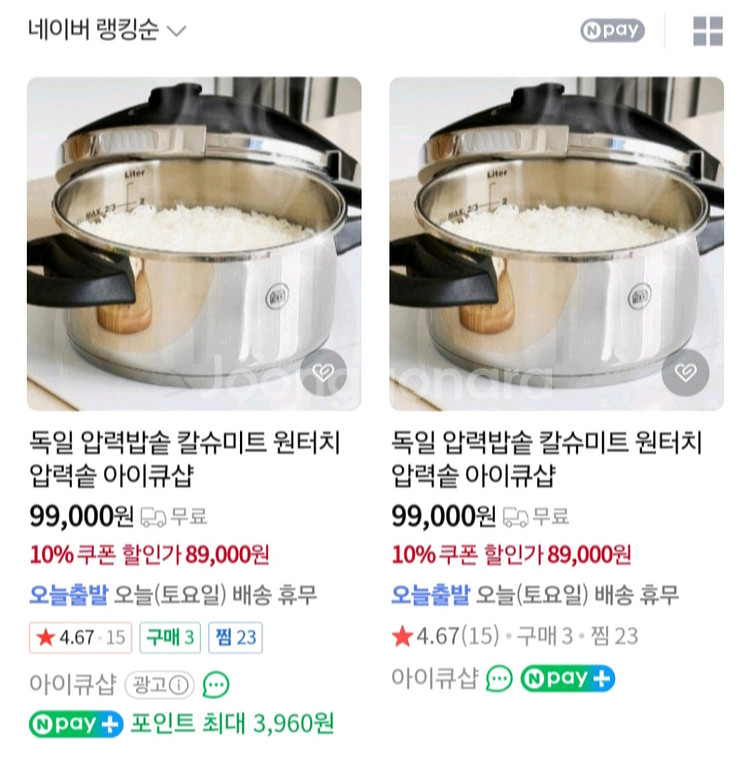
Task: Click the 찜 23 badge on left product
Action: (x=235, y=637)
